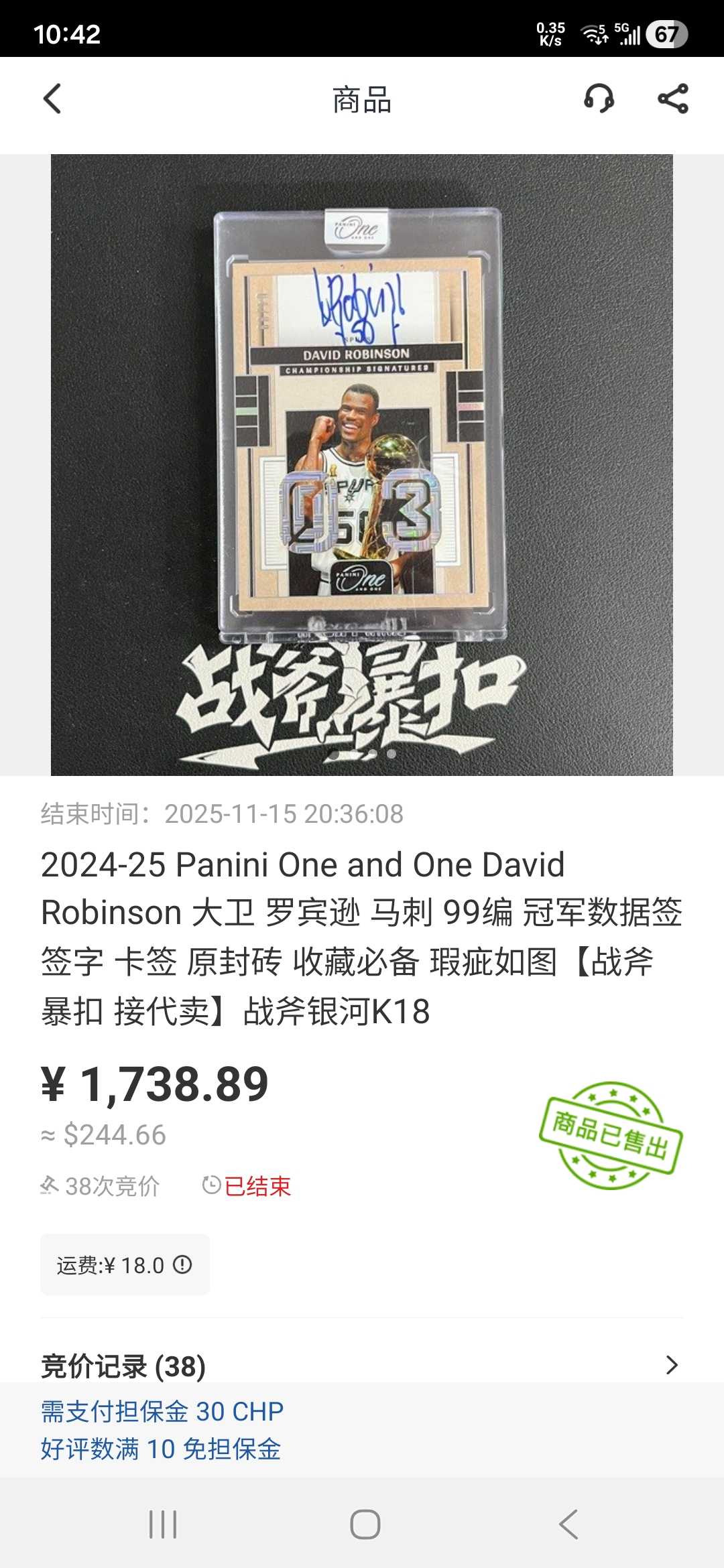The height and width of the screenshot is (1568, 724).
Task: Open the system recent apps view
Action: click(163, 1524)
